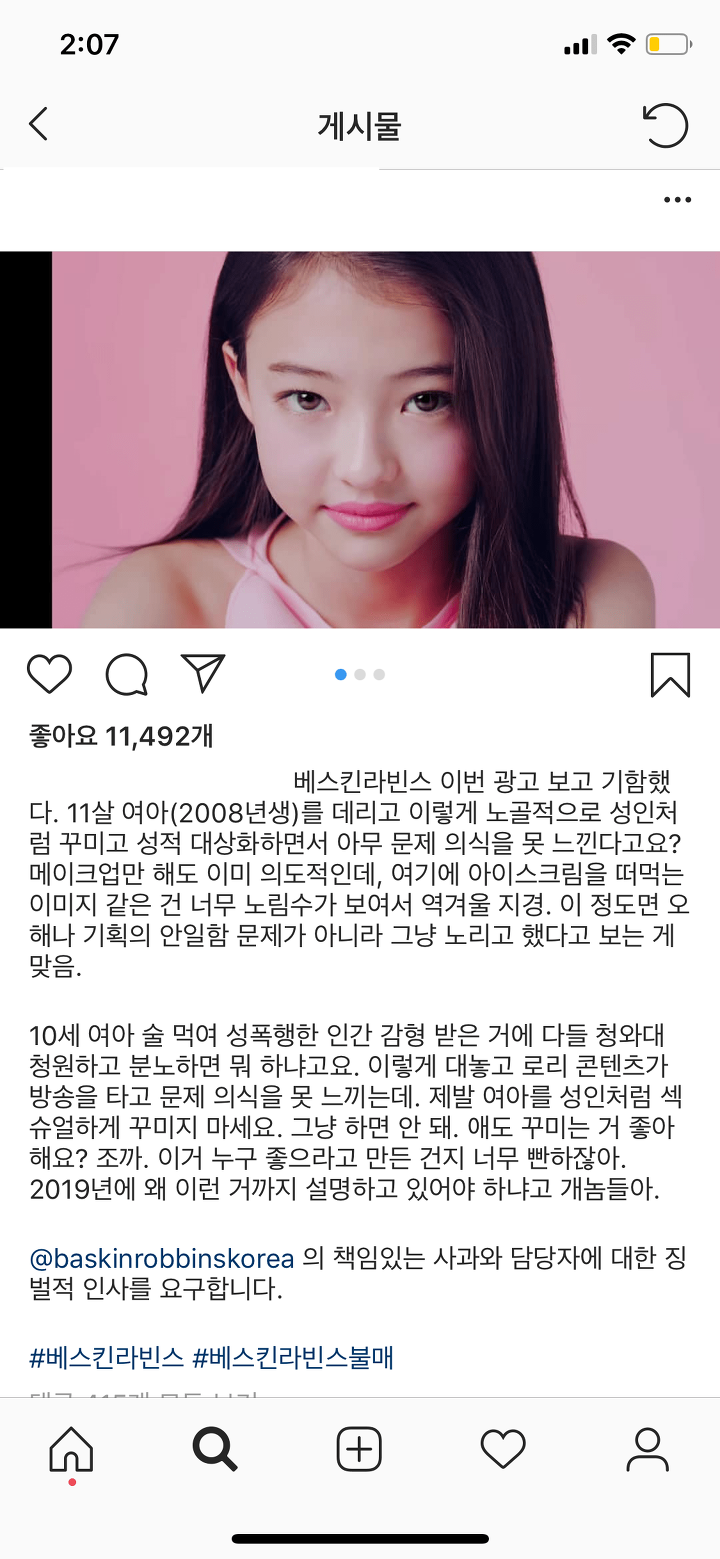Open the three-dot overflow menu

pyautogui.click(x=677, y=200)
